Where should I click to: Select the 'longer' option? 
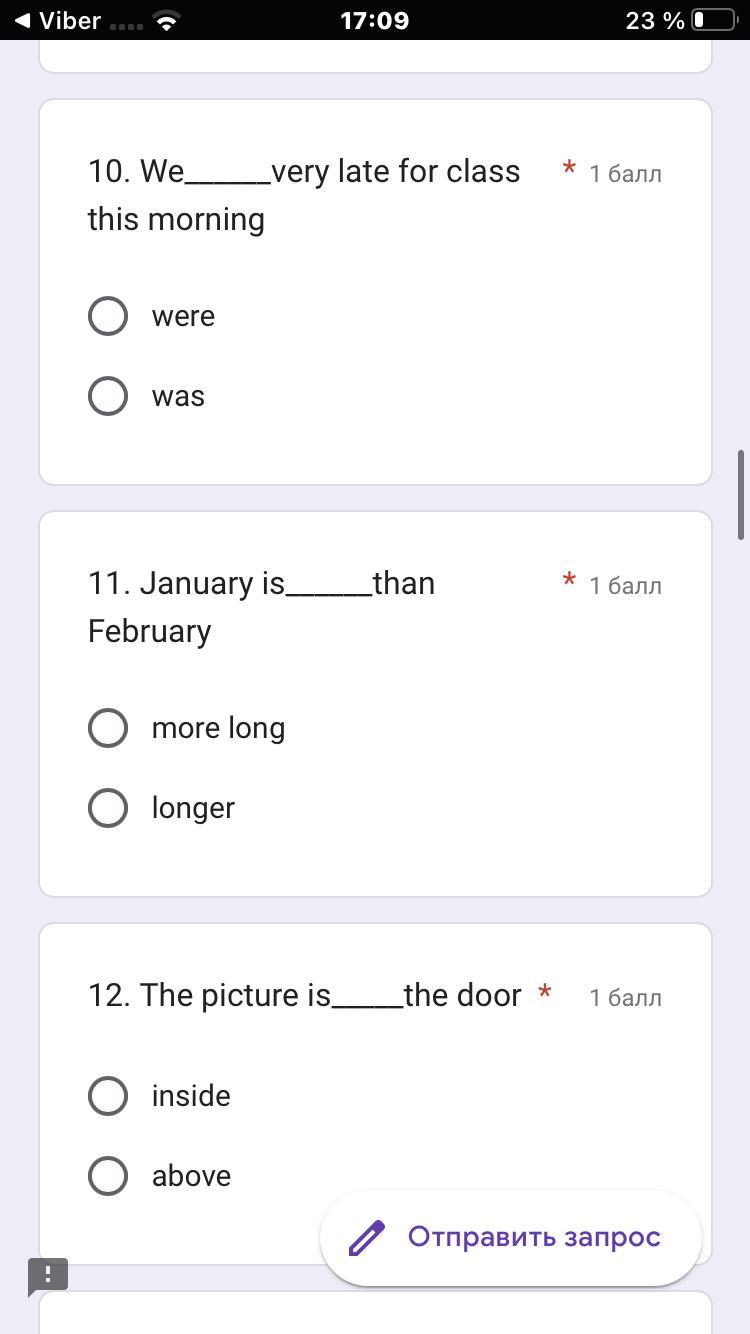[x=108, y=808]
